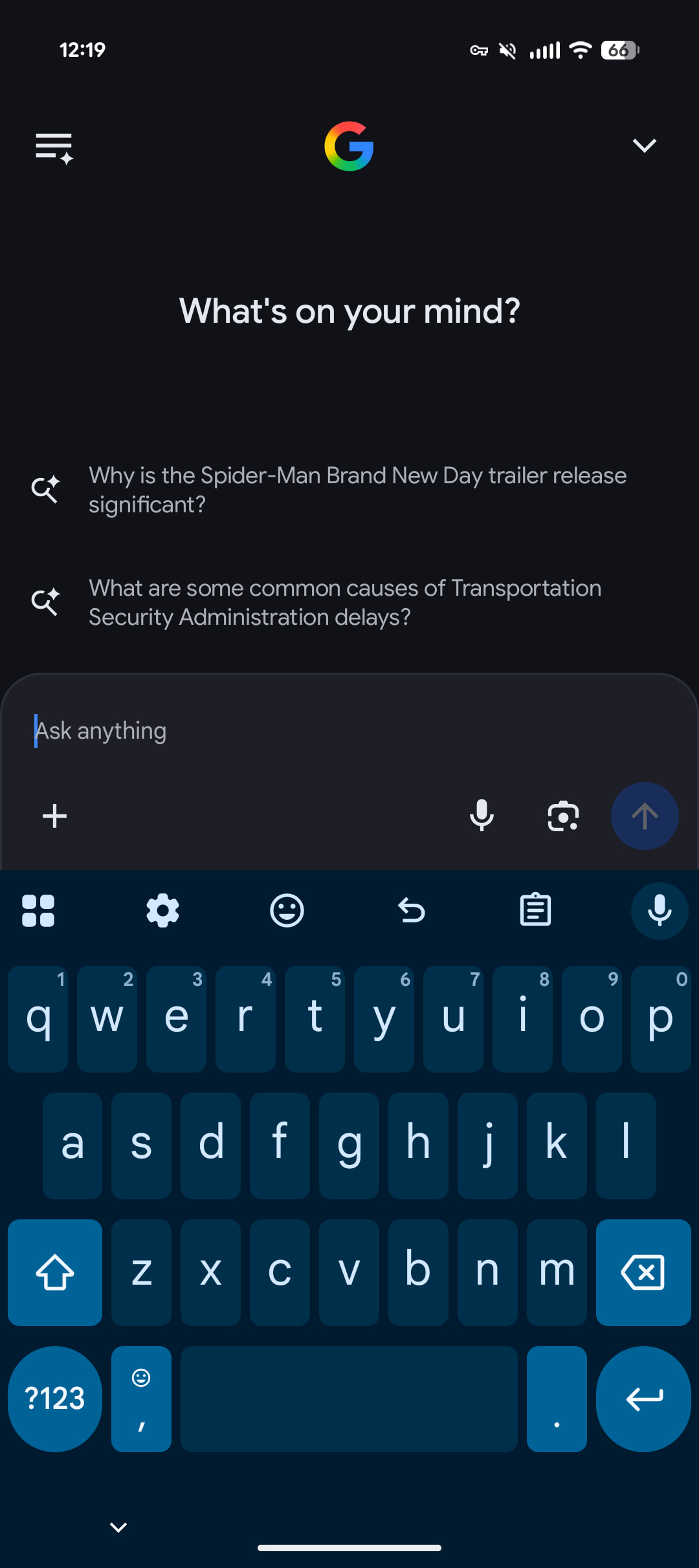Open the keyboard clipboard

tap(535, 911)
